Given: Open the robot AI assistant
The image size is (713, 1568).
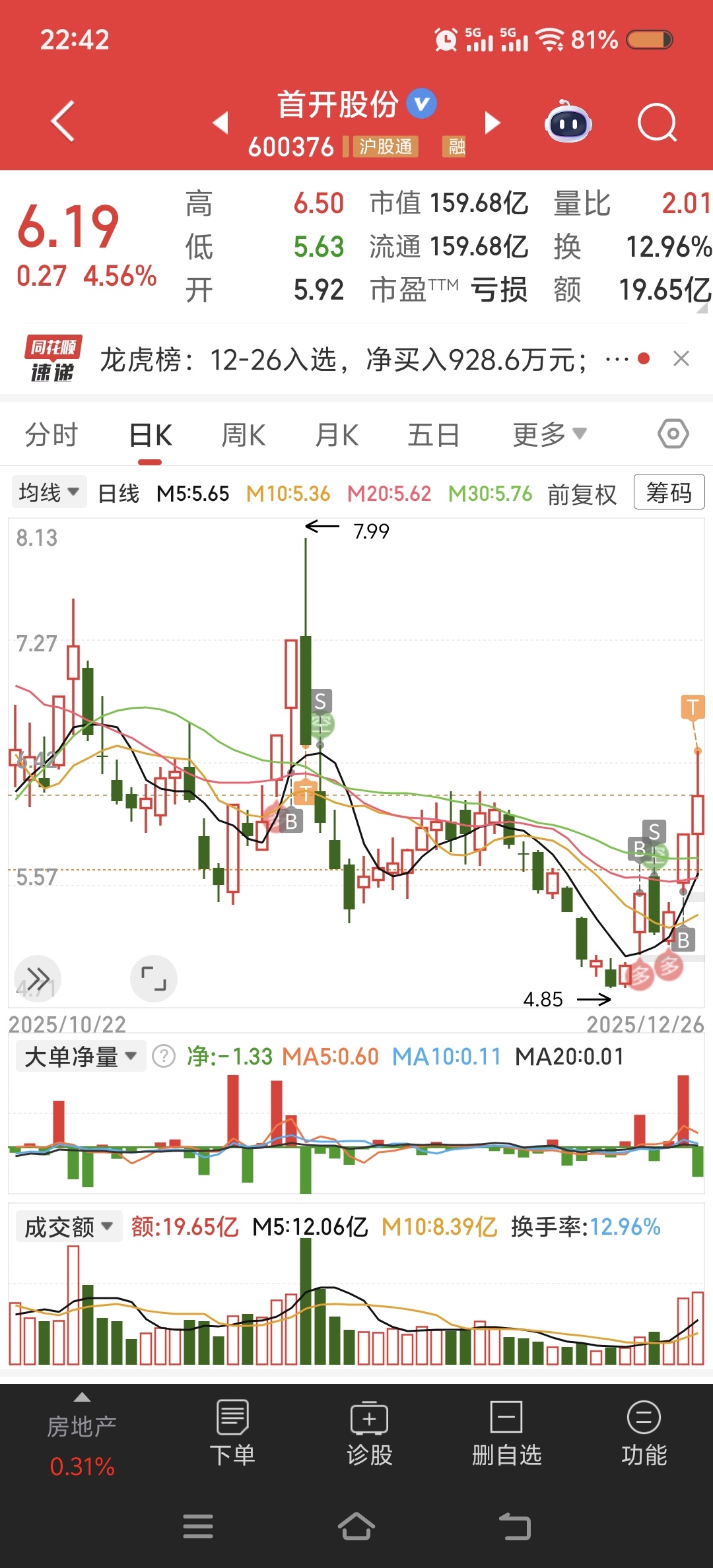Looking at the screenshot, I should pos(568,123).
